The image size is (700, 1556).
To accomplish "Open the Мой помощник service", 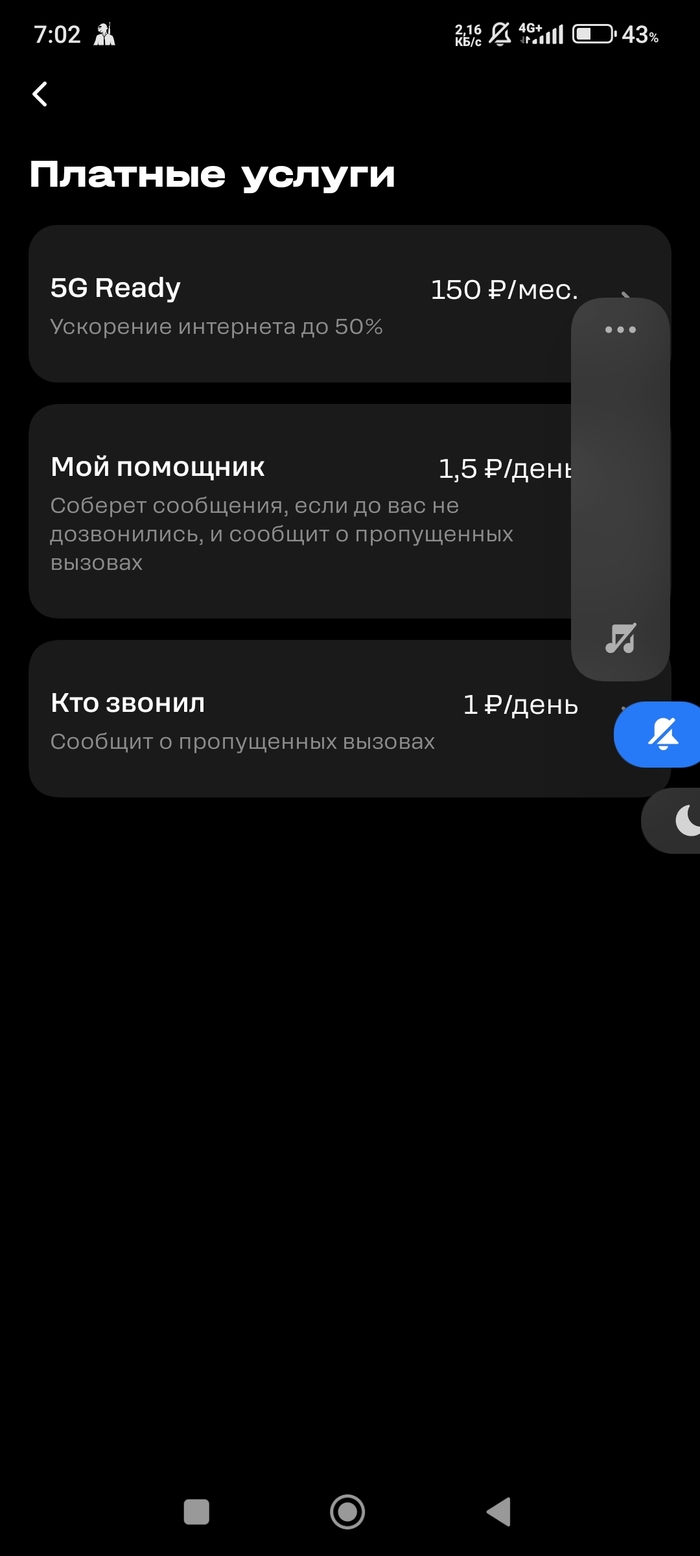I will coord(300,511).
